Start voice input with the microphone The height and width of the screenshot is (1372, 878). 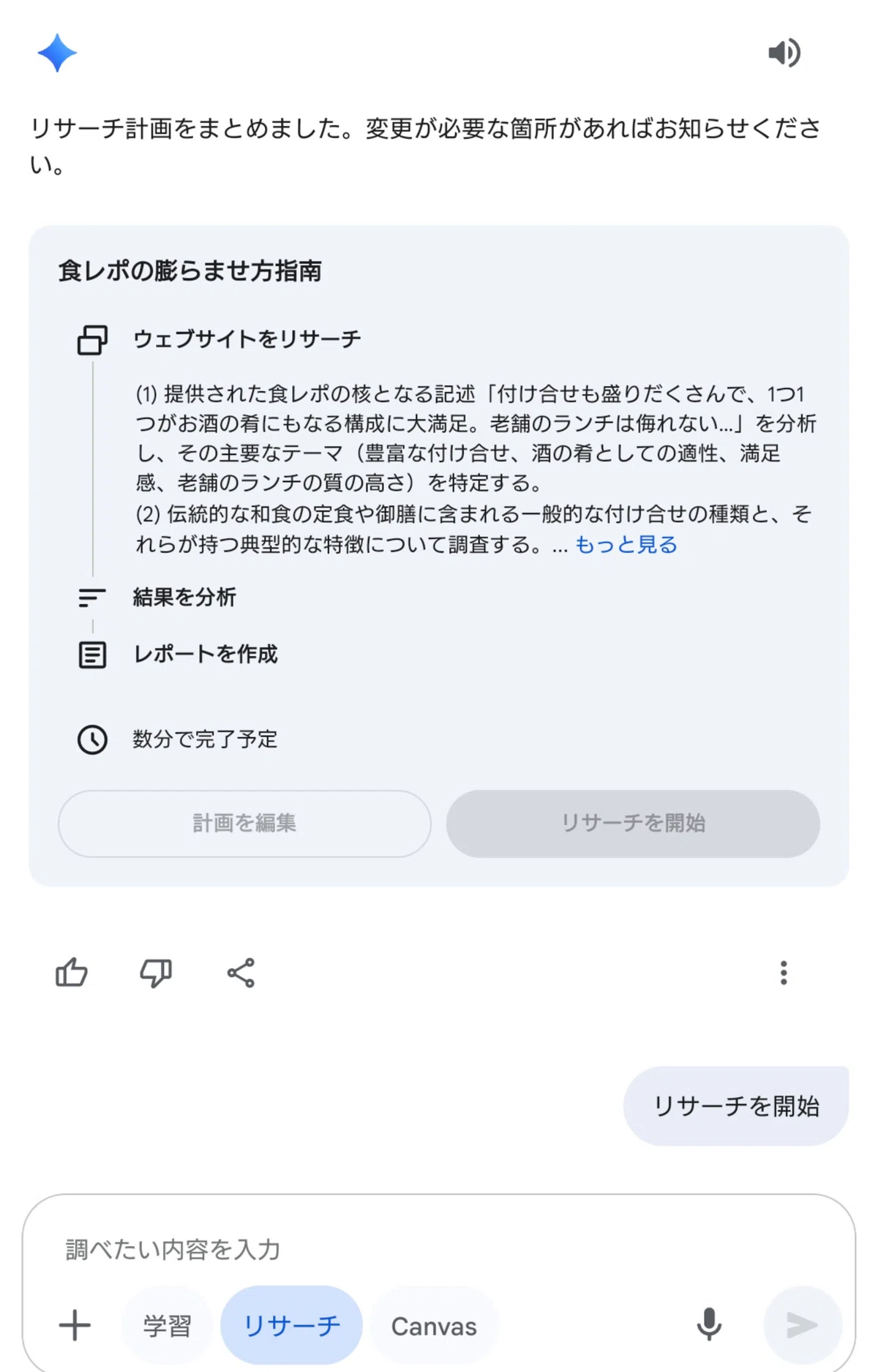tap(709, 1324)
